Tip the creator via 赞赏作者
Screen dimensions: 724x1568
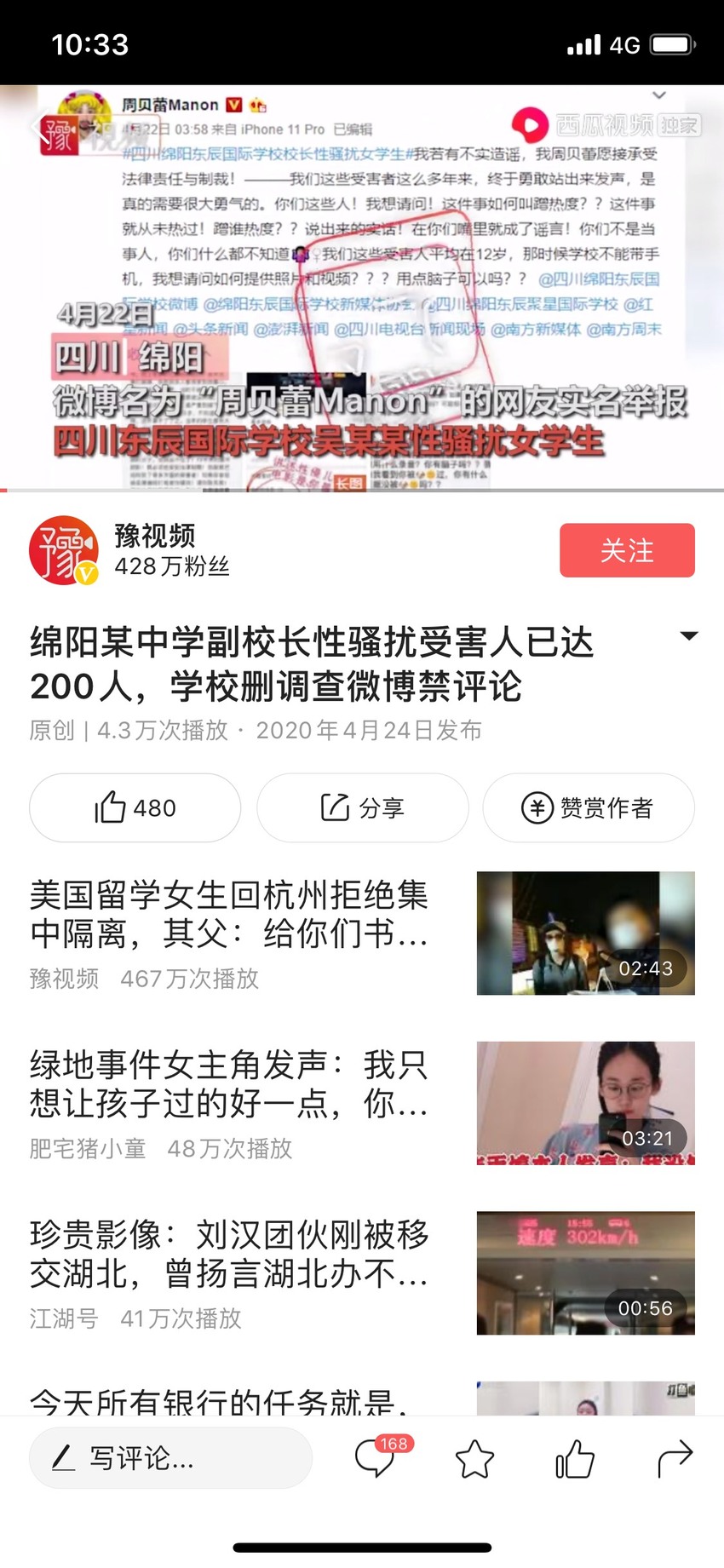pyautogui.click(x=589, y=807)
